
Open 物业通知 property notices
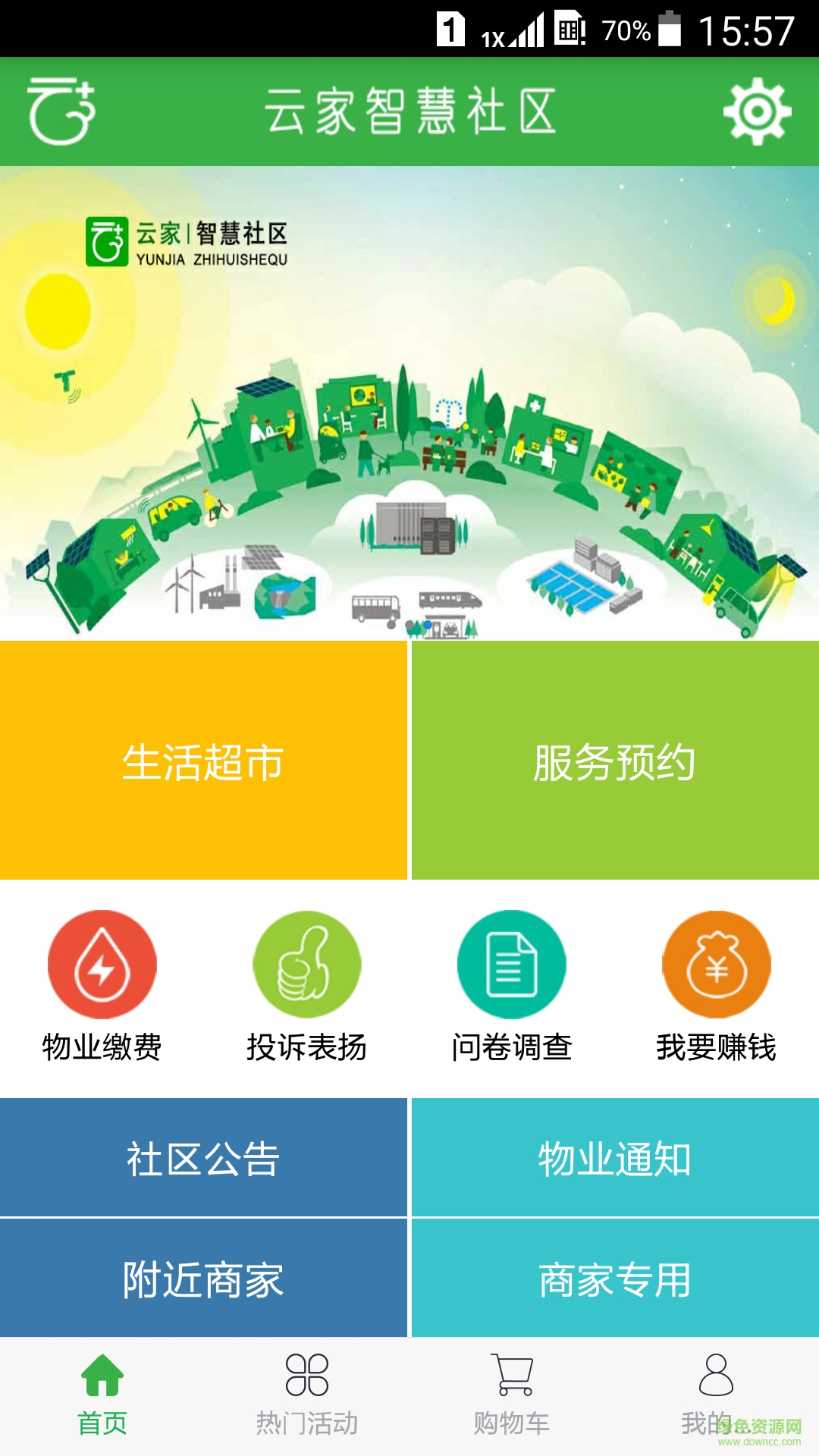pos(615,1158)
